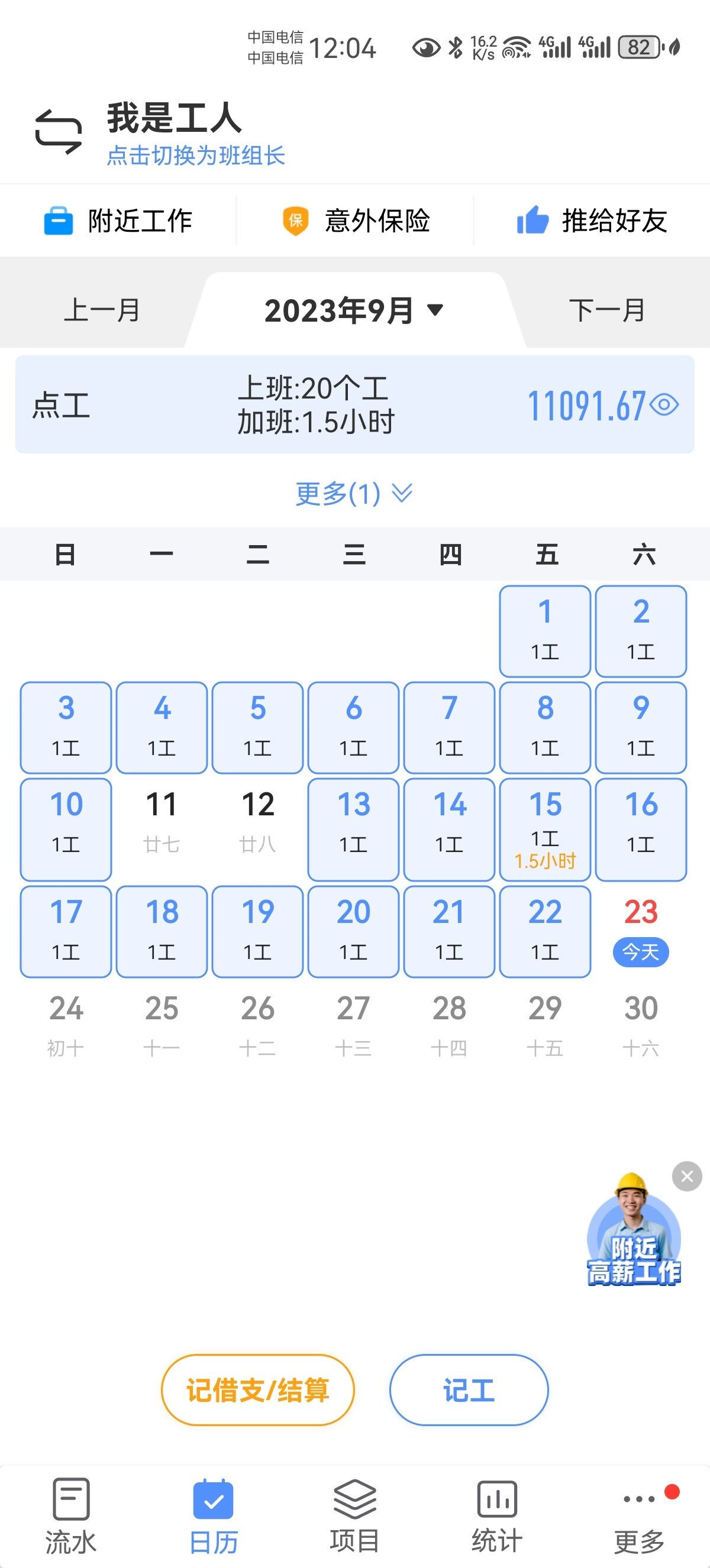Switch to 项目 tab
The height and width of the screenshot is (1568, 710).
(x=354, y=1515)
